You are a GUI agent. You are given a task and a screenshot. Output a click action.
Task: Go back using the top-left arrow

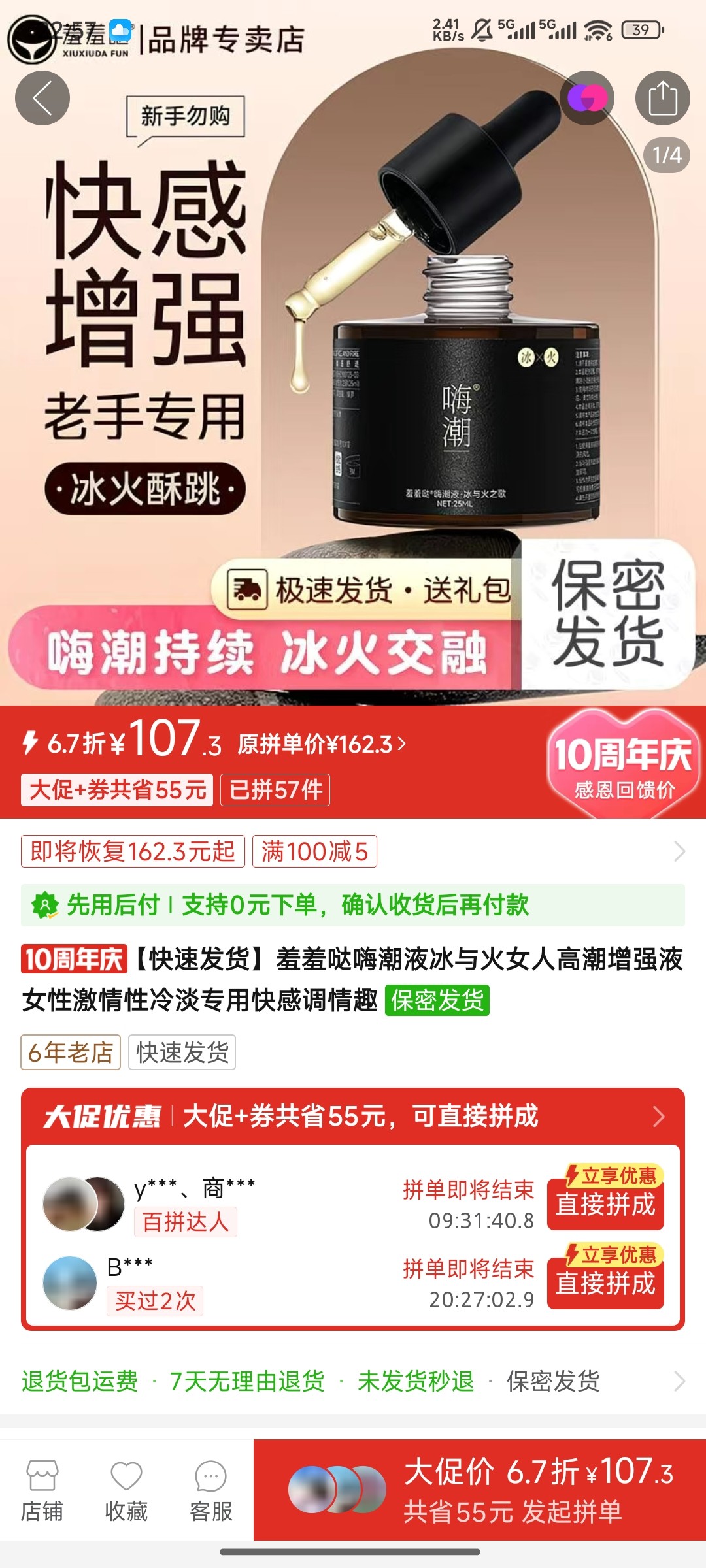coord(42,99)
